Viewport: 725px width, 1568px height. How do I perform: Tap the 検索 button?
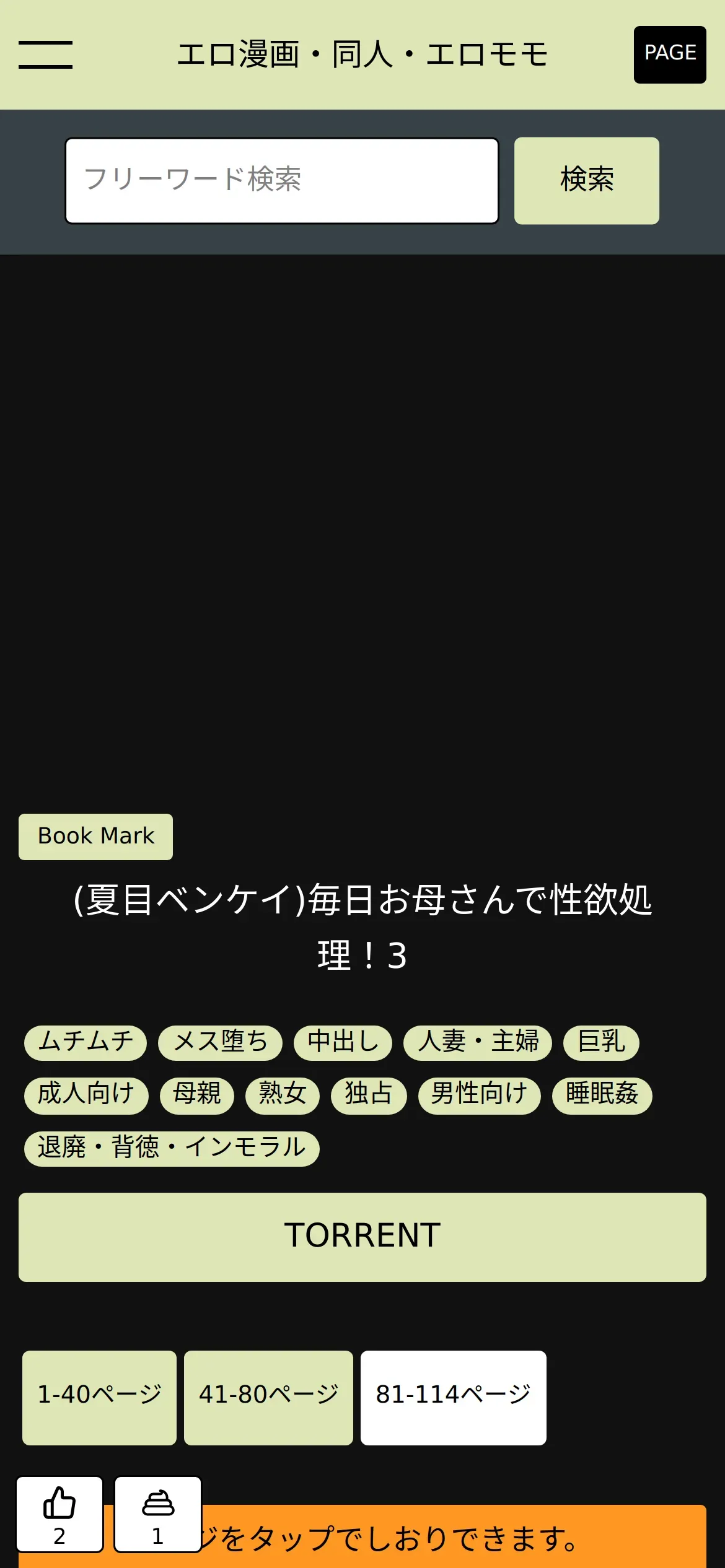coord(587,180)
